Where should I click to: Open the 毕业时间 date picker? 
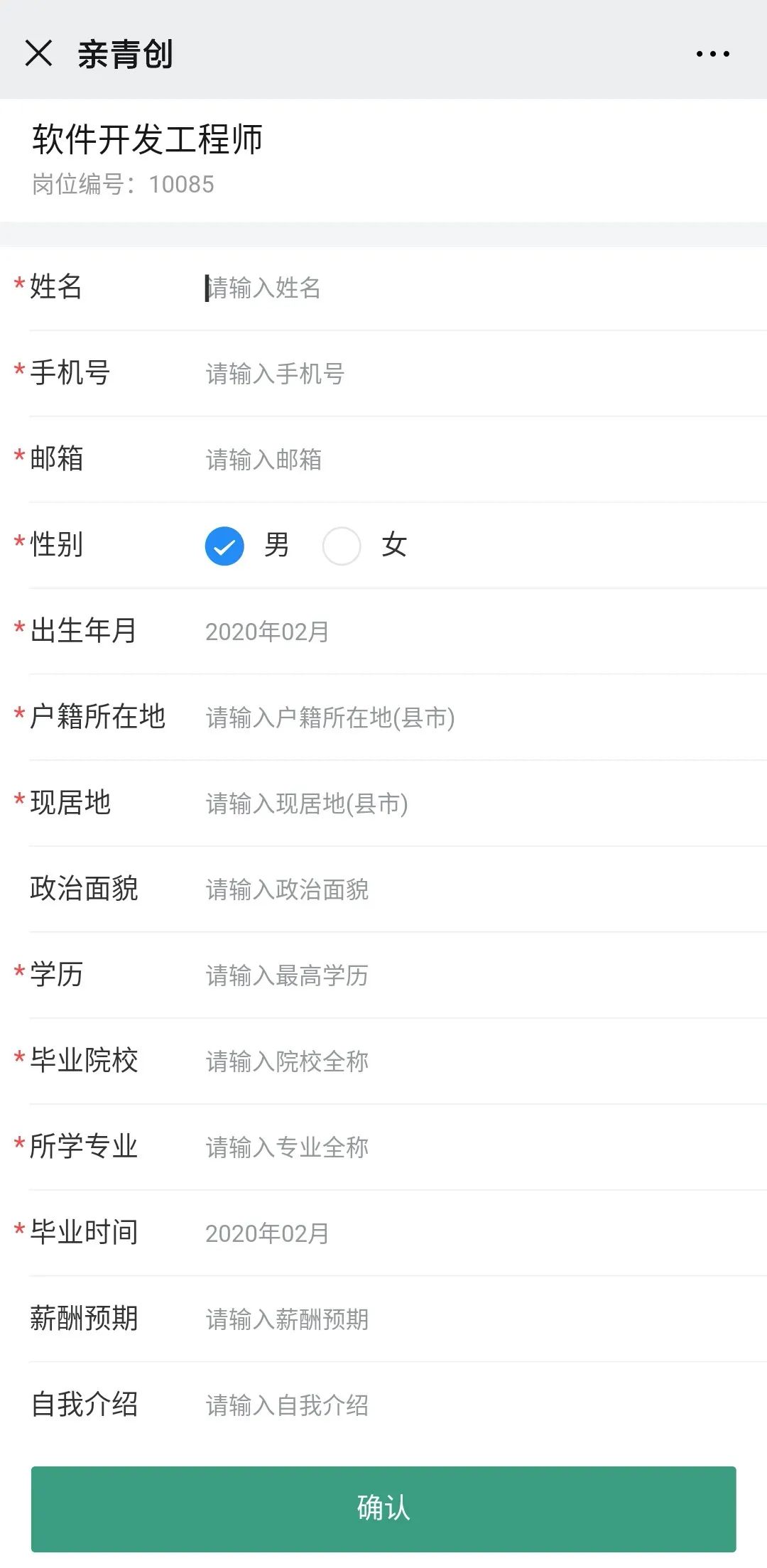pyautogui.click(x=483, y=1233)
